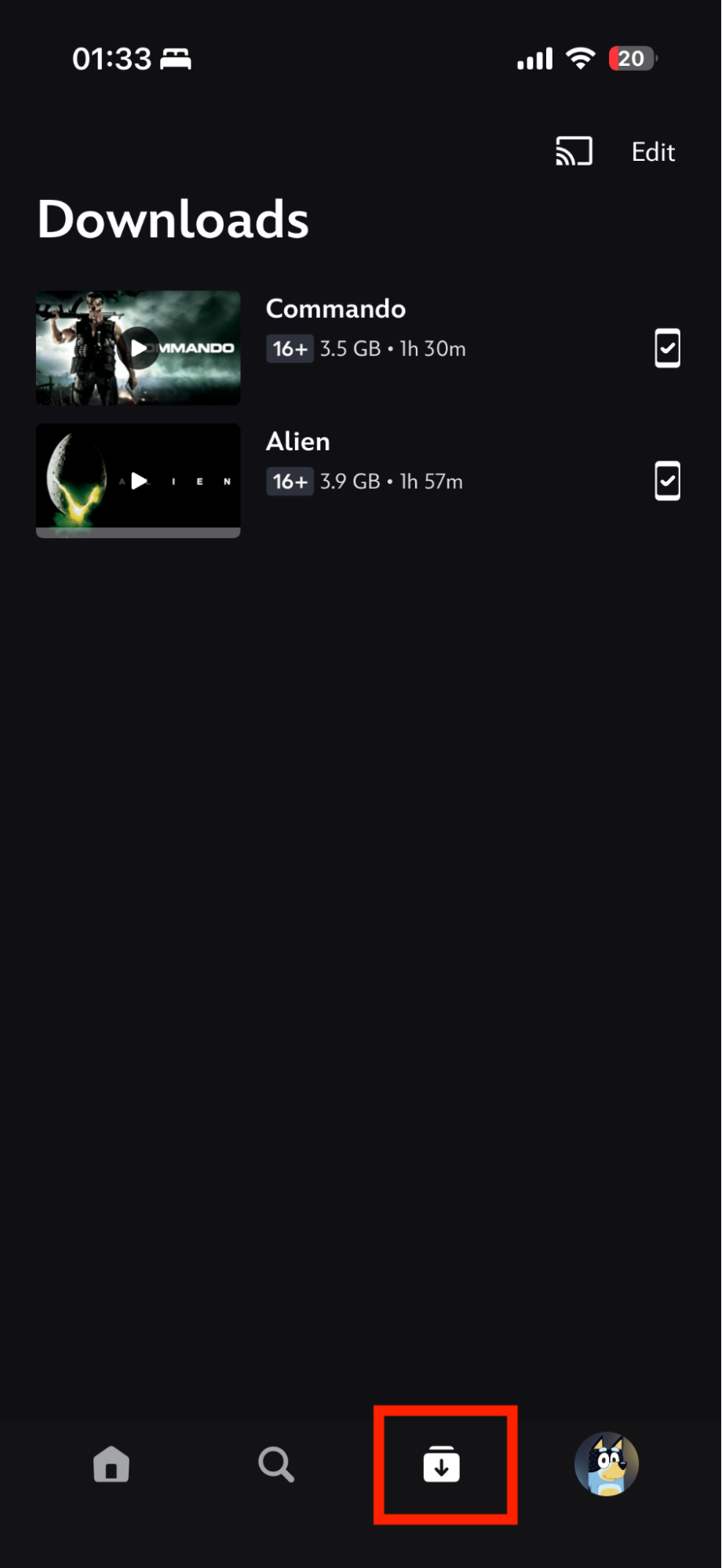
Task: Tap the play icon on Commando thumbnail
Action: pos(138,347)
